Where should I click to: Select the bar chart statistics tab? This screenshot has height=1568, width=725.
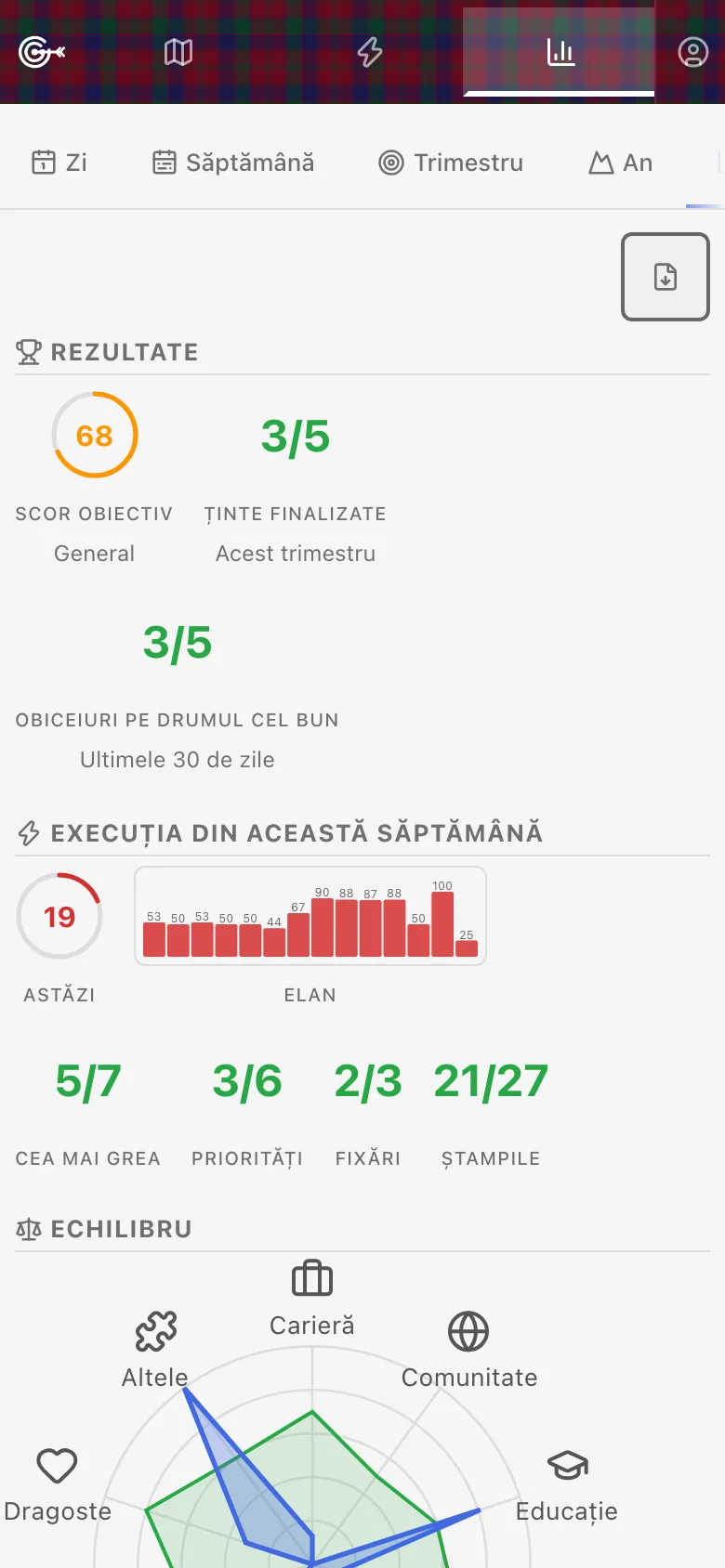560,52
